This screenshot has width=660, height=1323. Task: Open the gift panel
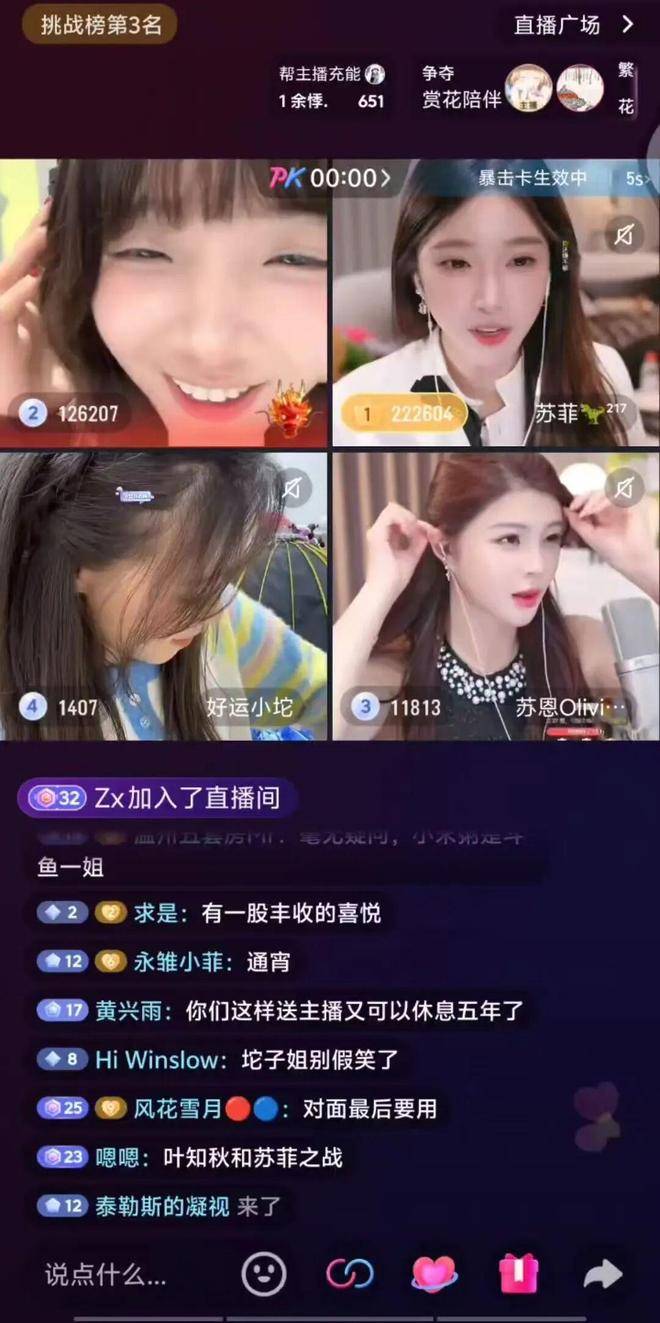tap(519, 1274)
